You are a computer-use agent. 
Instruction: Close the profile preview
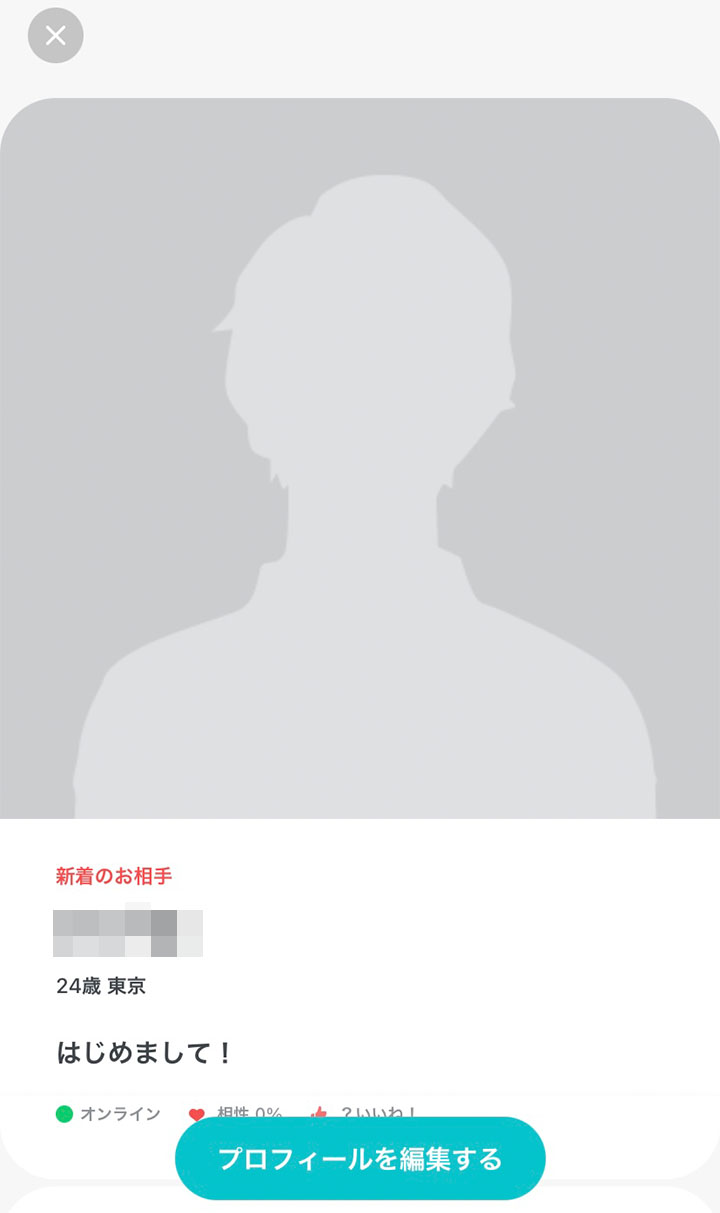pyautogui.click(x=56, y=36)
